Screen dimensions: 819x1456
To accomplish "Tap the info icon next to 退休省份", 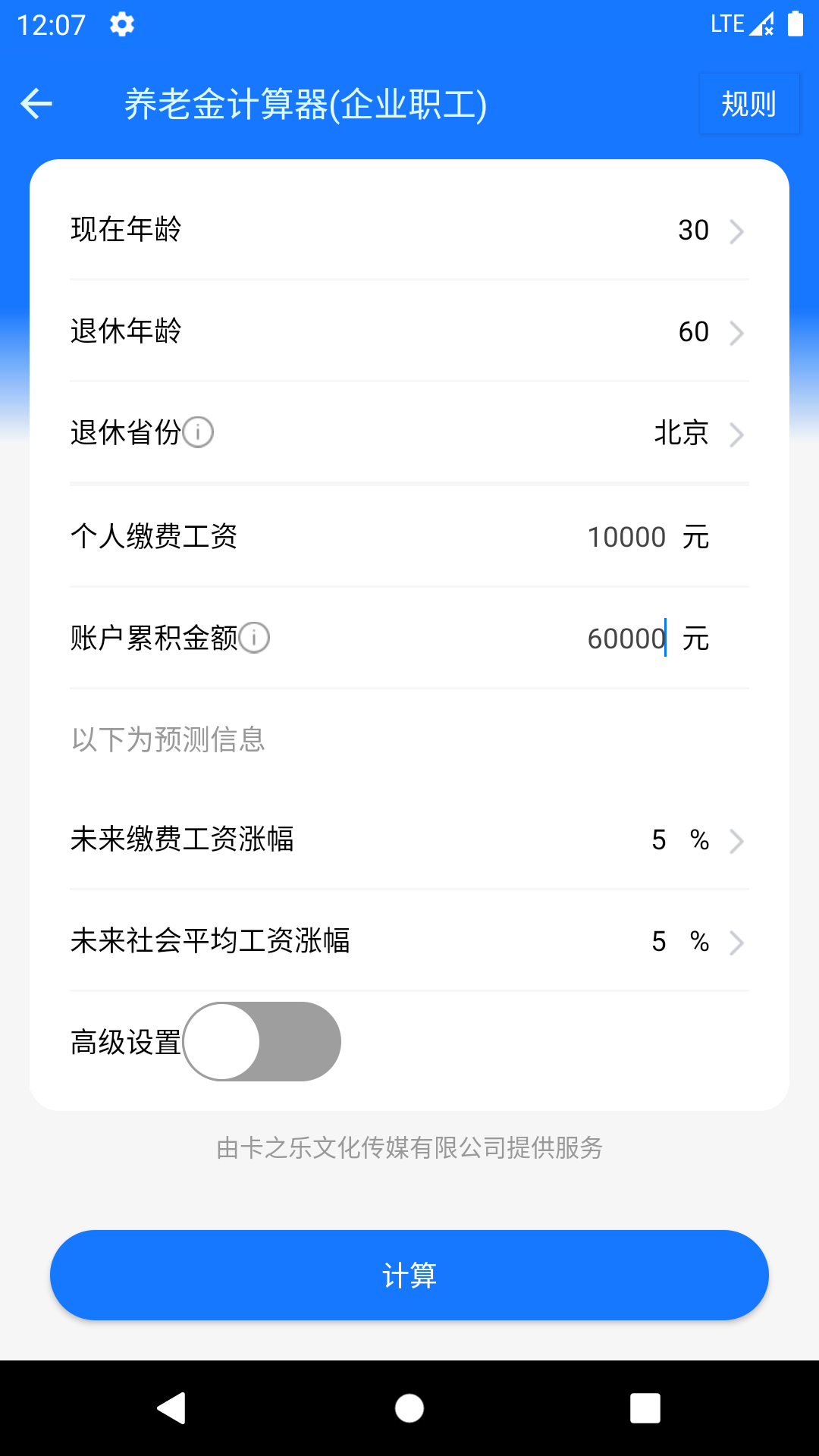I will [200, 432].
